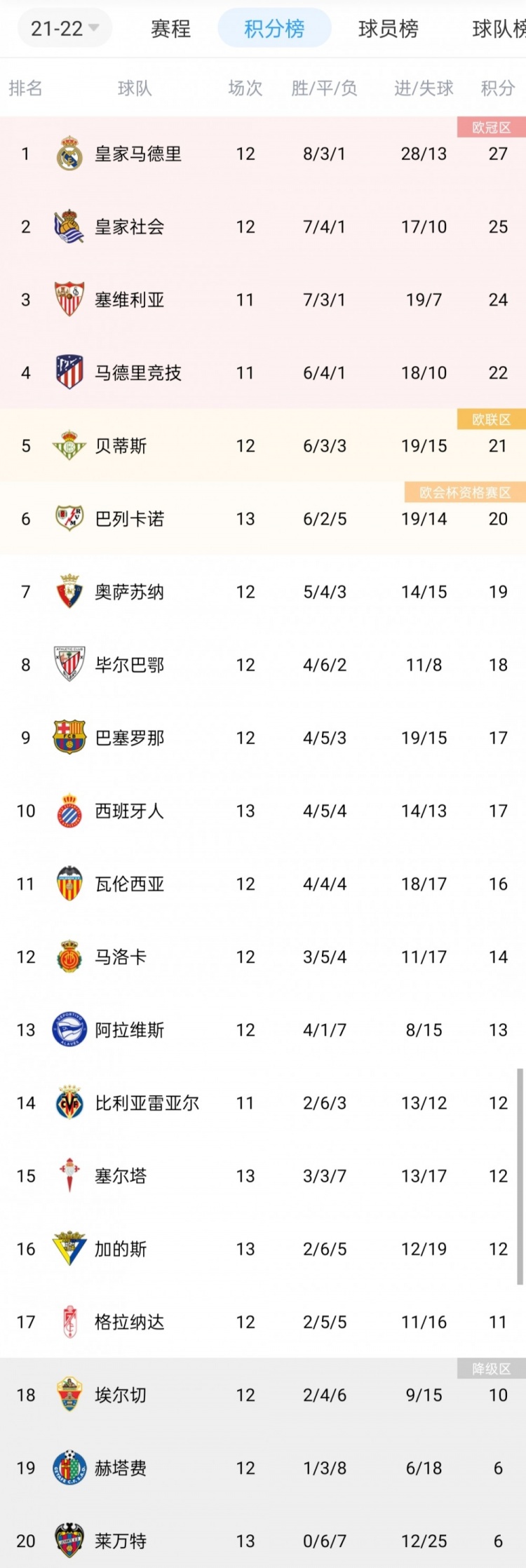The width and height of the screenshot is (526, 1568).
Task: Select the Valencia team badge
Action: tap(69, 884)
